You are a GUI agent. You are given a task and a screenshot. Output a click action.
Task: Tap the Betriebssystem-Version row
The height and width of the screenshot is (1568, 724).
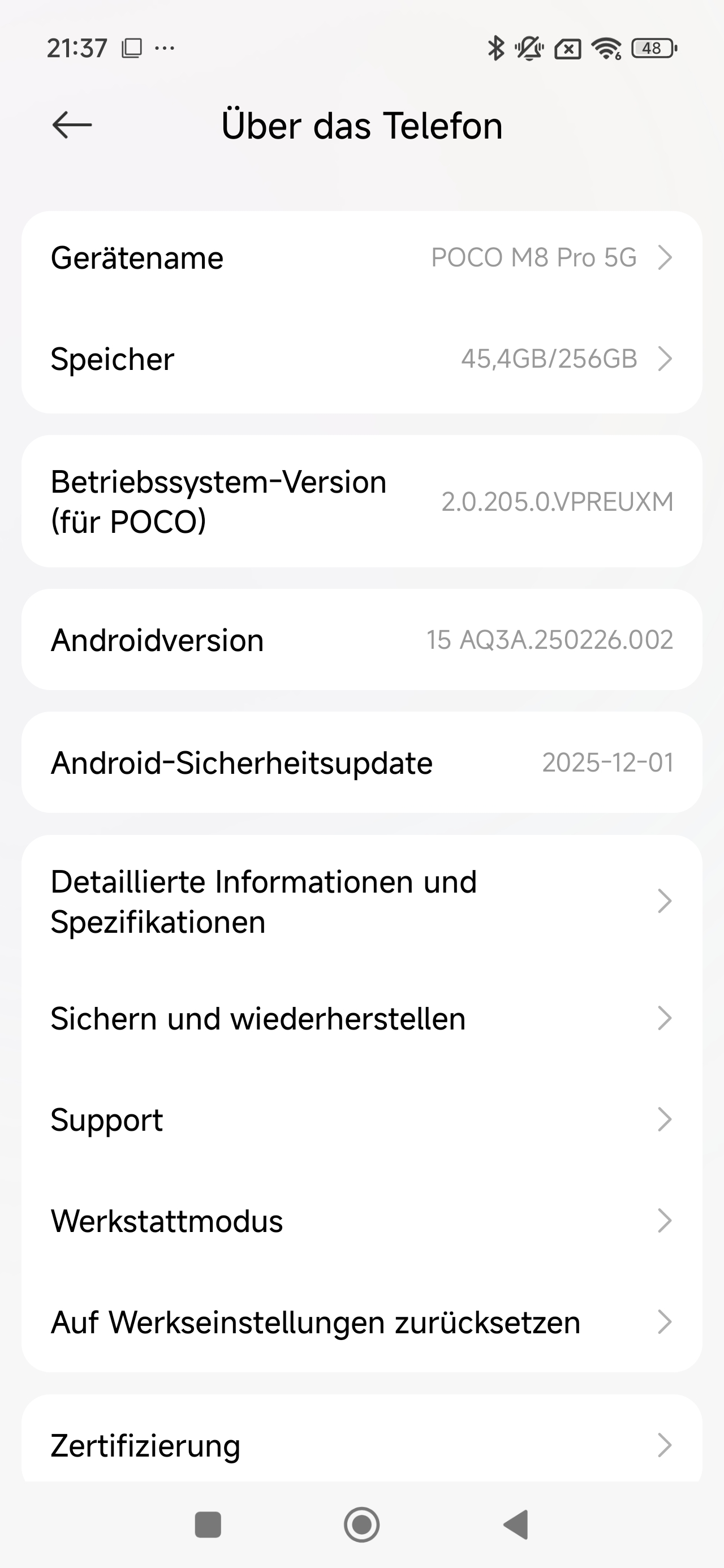click(x=361, y=502)
